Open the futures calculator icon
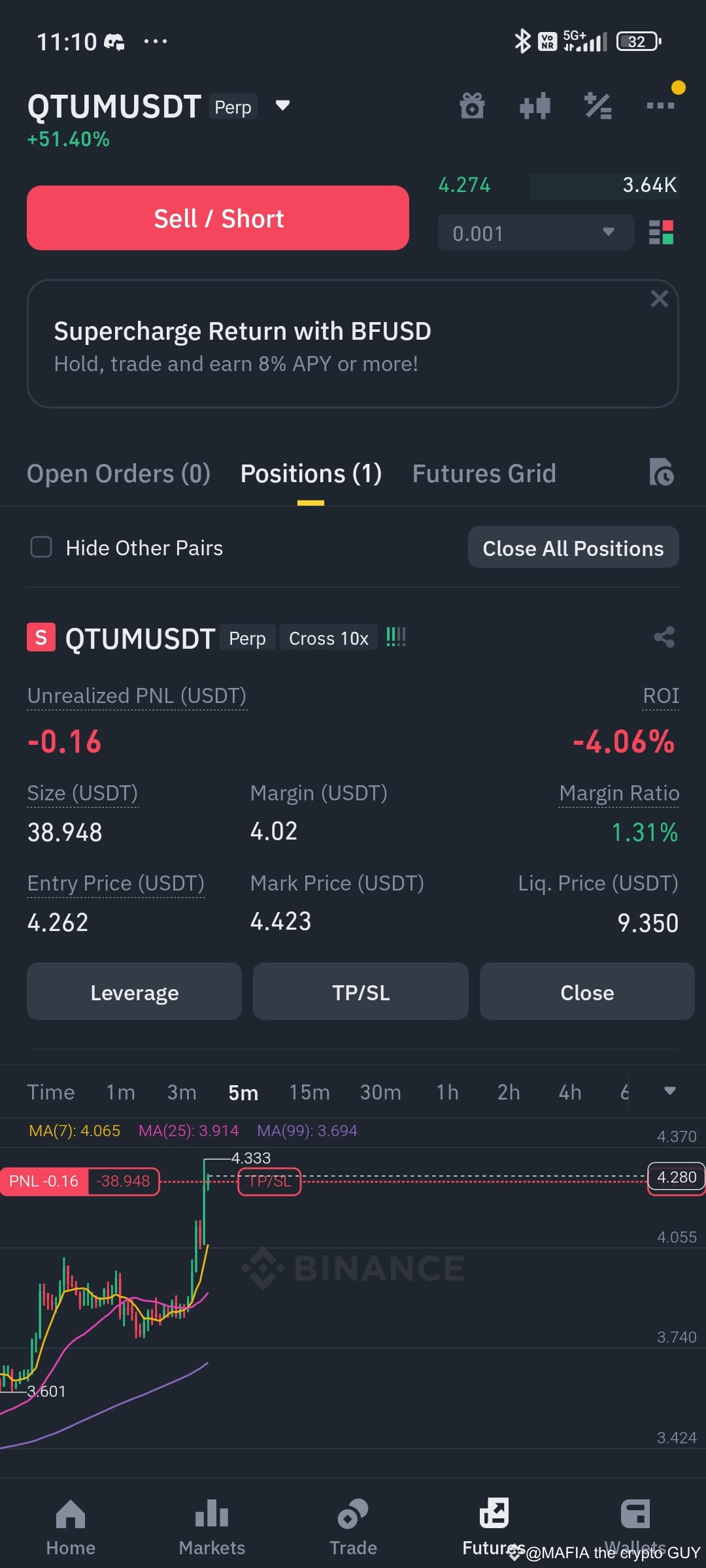This screenshot has height=1568, width=706. point(597,105)
